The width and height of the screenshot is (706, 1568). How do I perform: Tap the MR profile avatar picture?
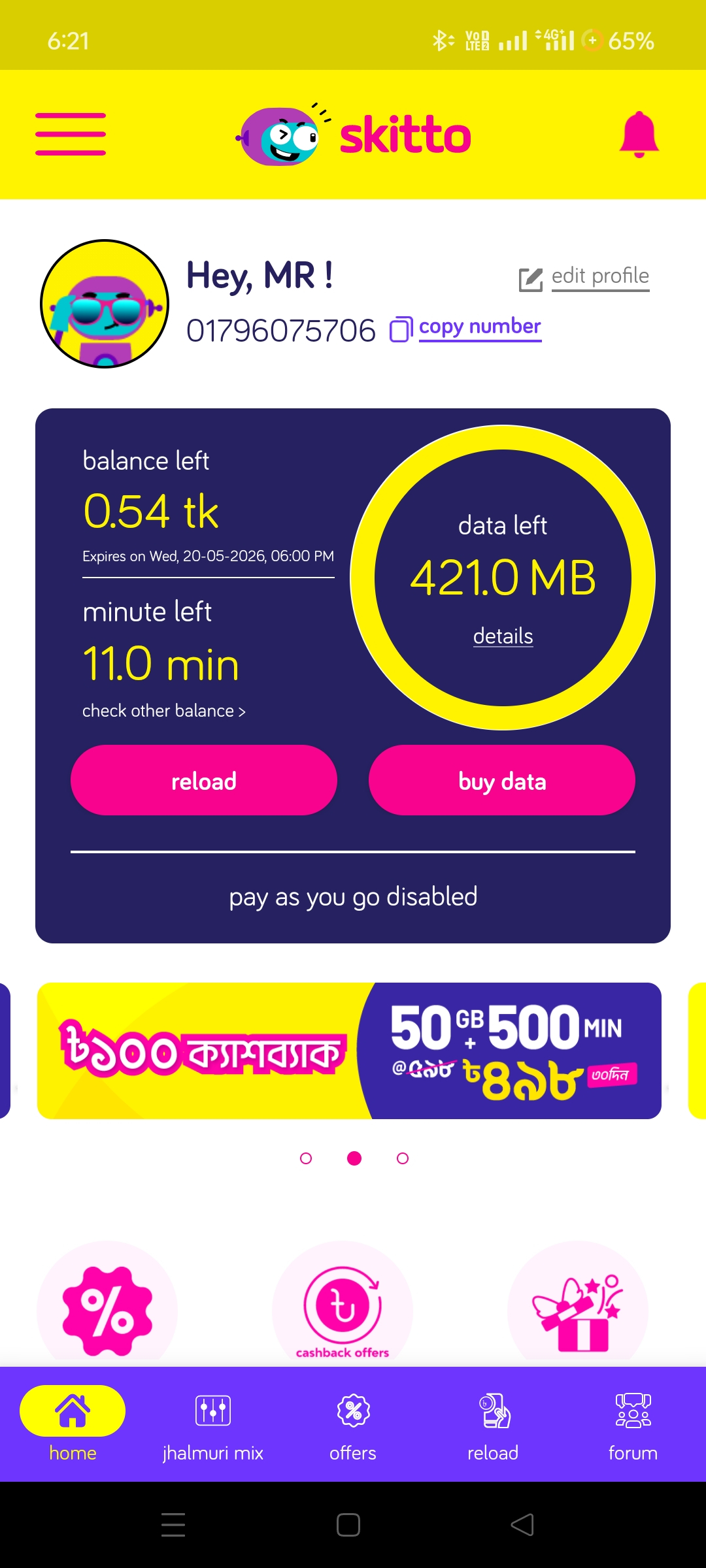tap(105, 304)
